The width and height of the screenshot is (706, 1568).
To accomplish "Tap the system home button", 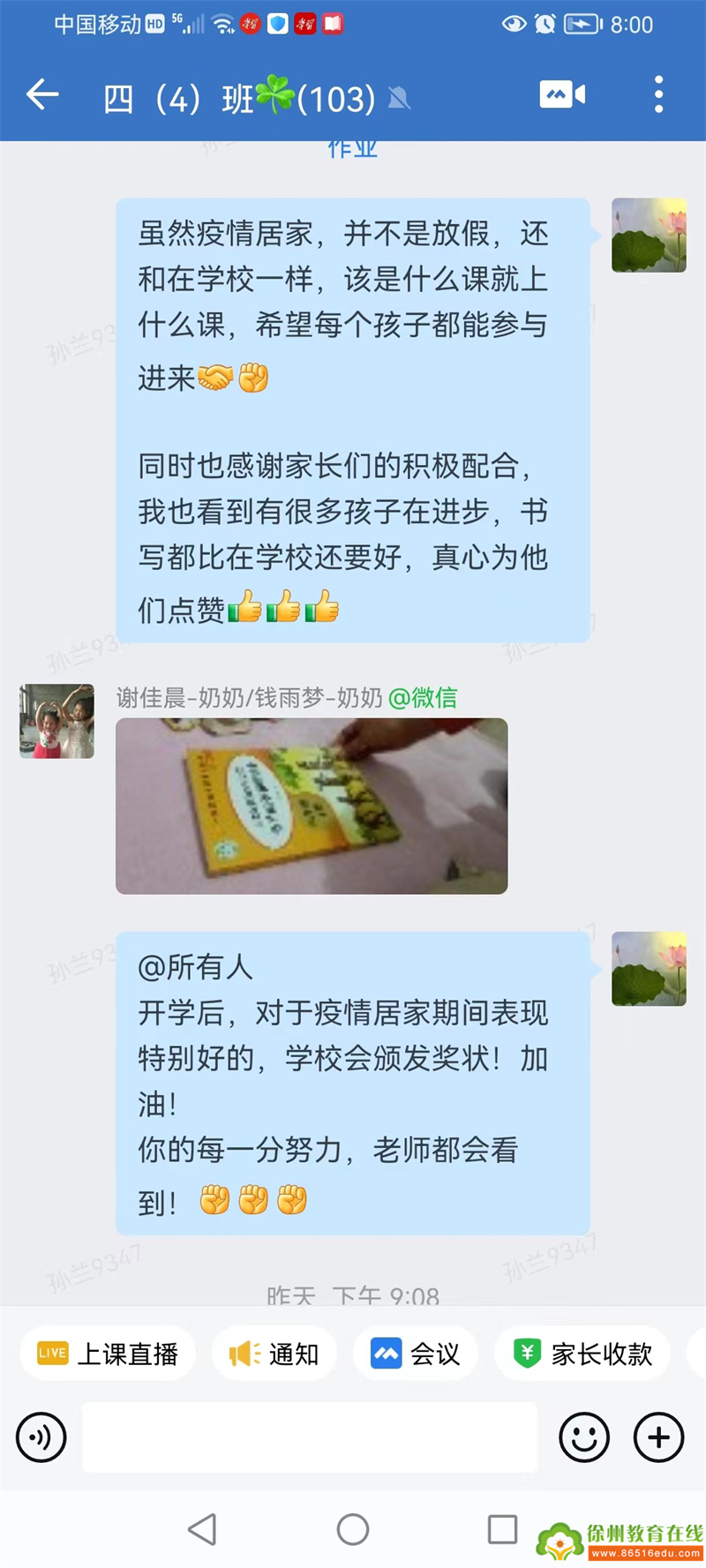I will click(353, 1529).
